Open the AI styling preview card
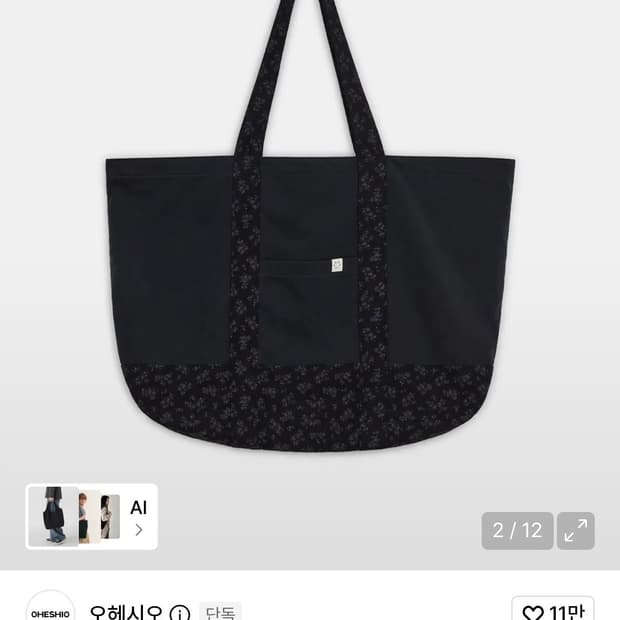 (91, 516)
